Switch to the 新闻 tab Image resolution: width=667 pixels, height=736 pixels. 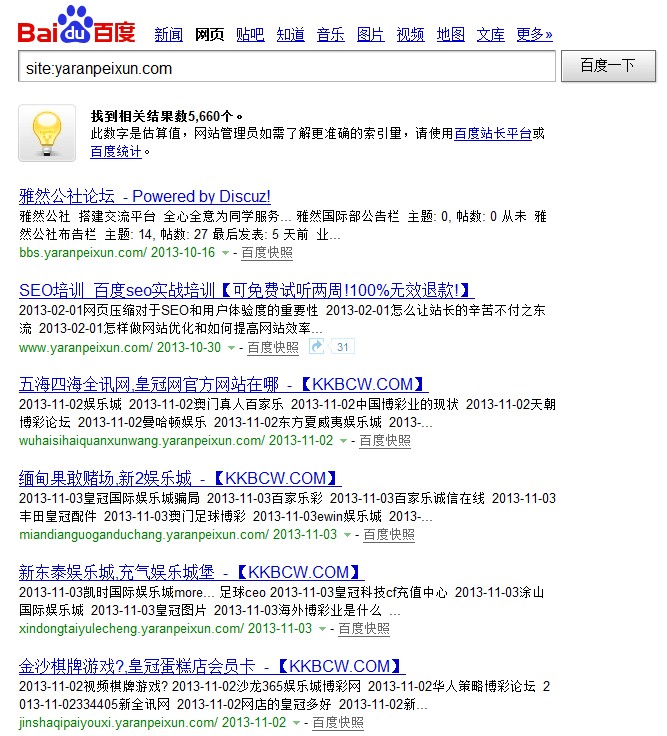(169, 35)
